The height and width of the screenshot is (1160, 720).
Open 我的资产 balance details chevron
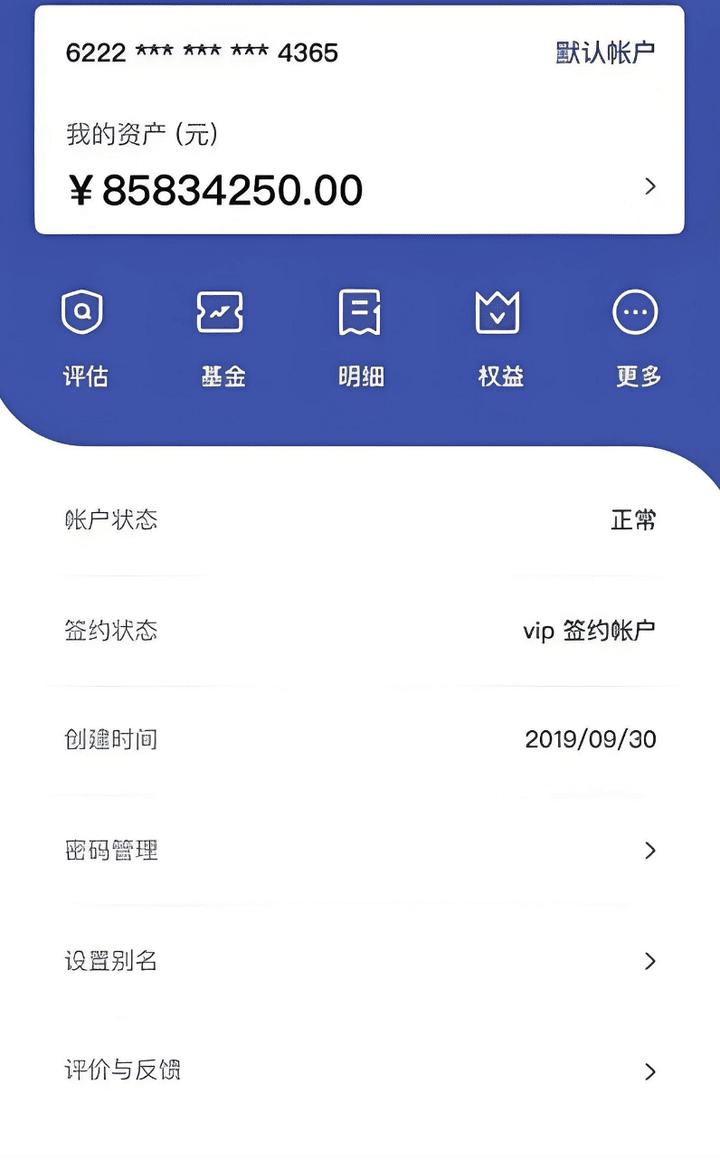tap(650, 186)
